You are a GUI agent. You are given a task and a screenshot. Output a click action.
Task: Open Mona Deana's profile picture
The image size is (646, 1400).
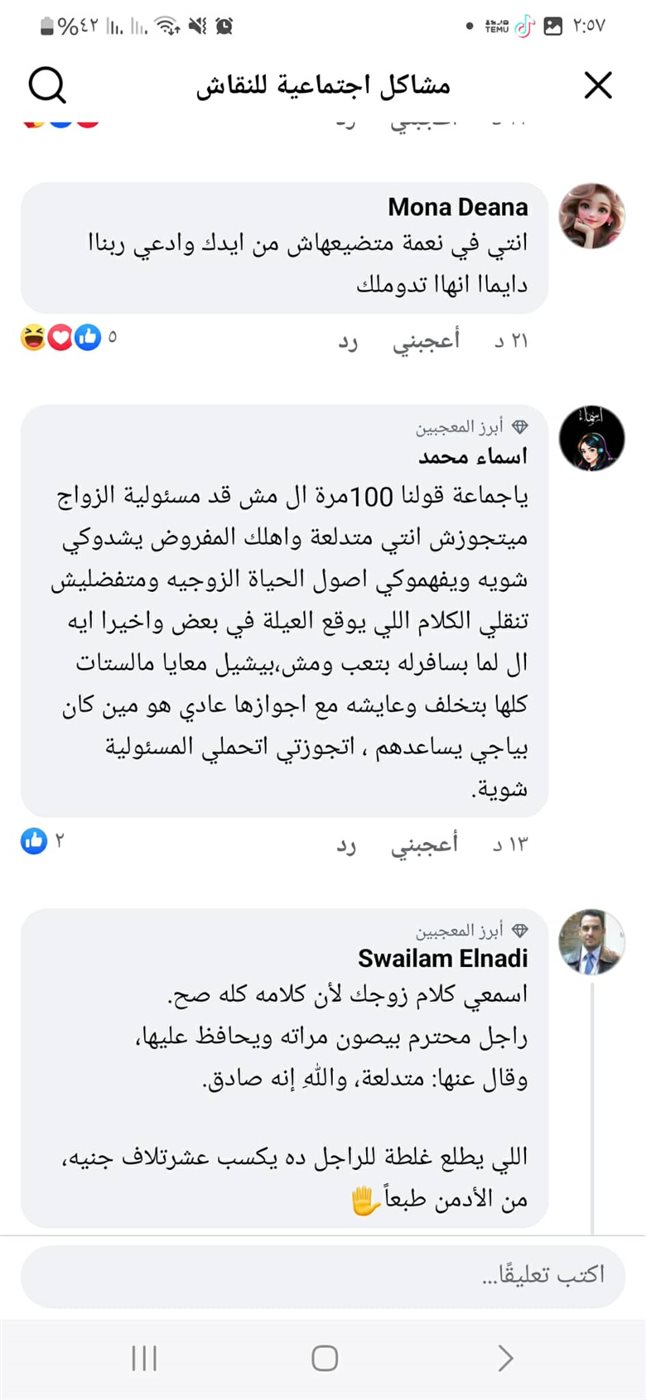(592, 215)
